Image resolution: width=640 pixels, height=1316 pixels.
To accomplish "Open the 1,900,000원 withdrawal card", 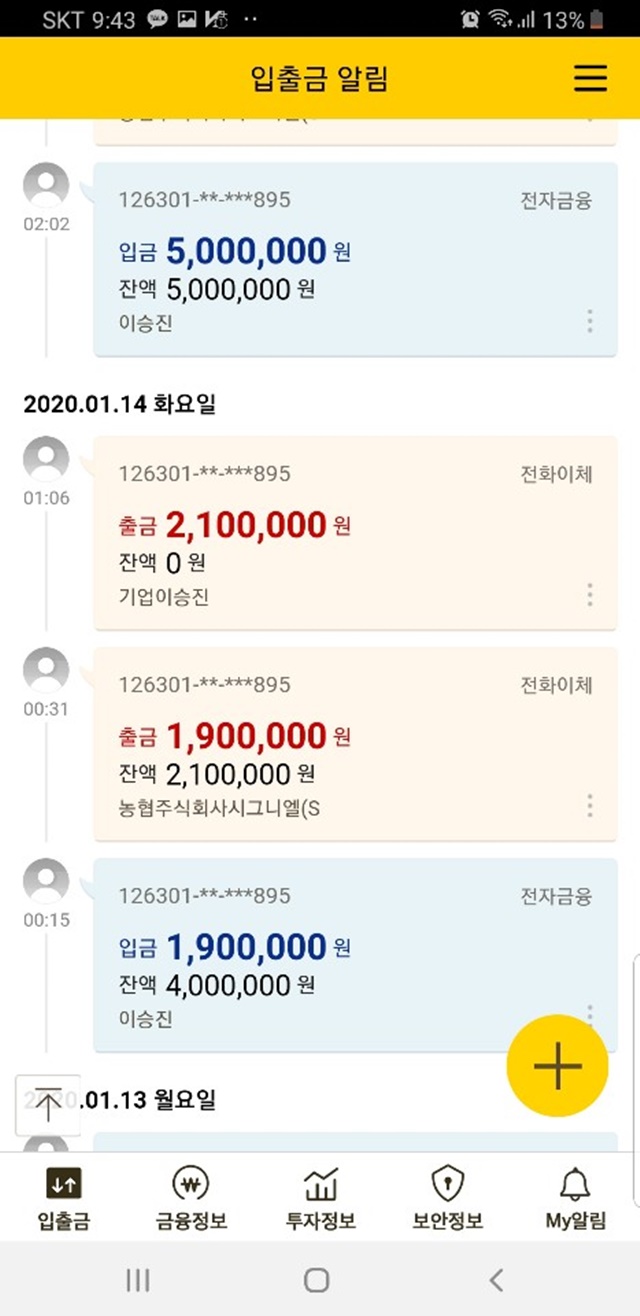I will coord(355,744).
